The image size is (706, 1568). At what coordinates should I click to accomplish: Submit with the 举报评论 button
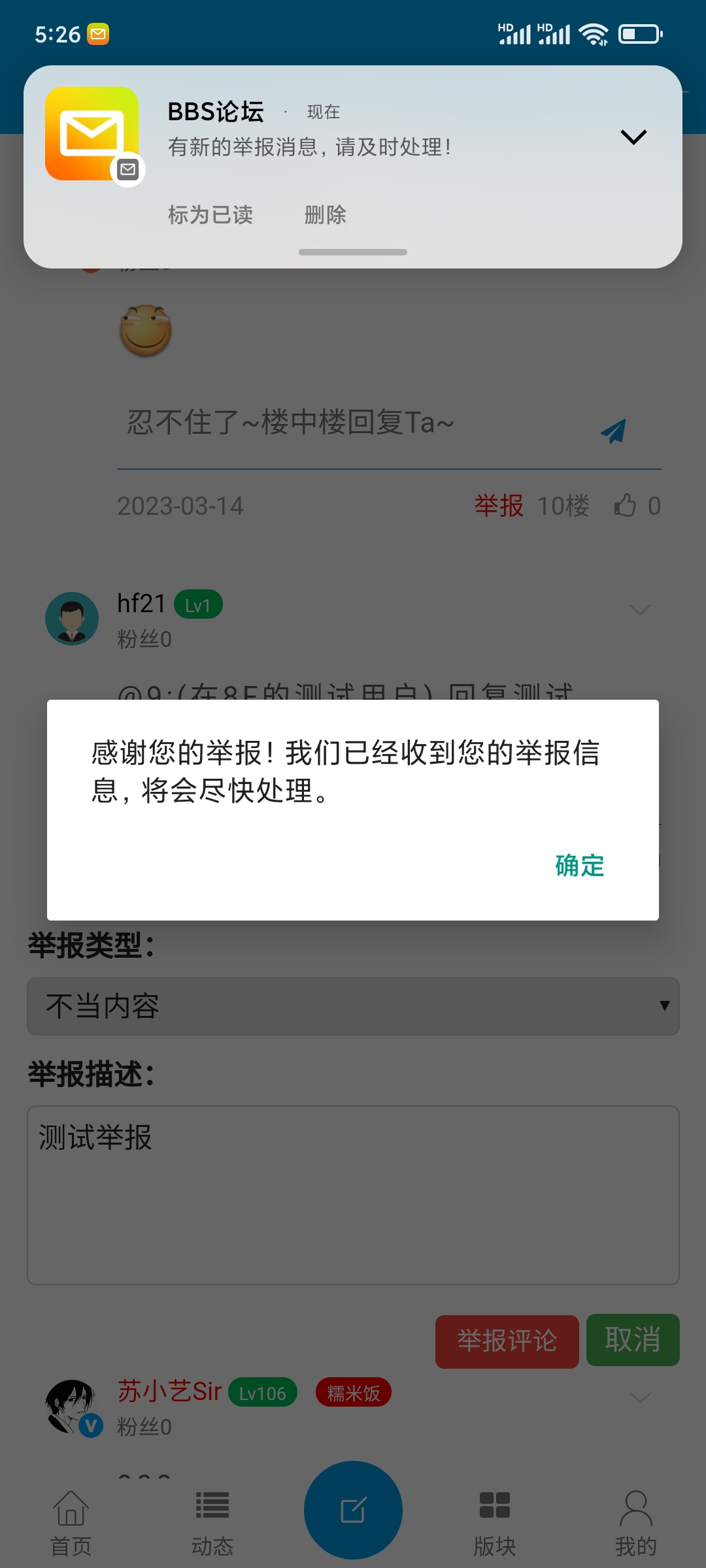[507, 1341]
